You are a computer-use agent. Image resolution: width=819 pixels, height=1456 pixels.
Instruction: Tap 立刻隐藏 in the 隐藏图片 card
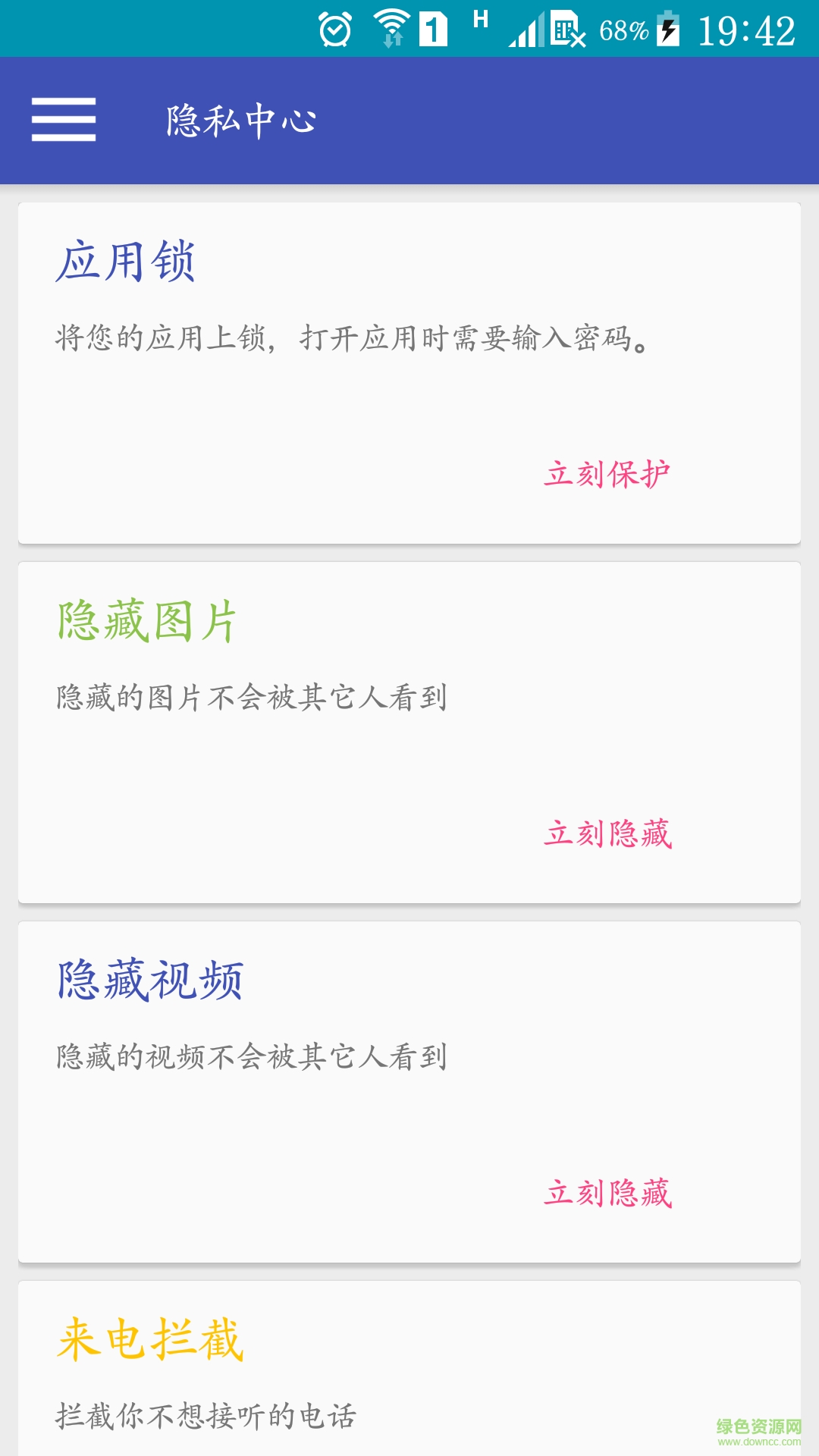point(607,834)
